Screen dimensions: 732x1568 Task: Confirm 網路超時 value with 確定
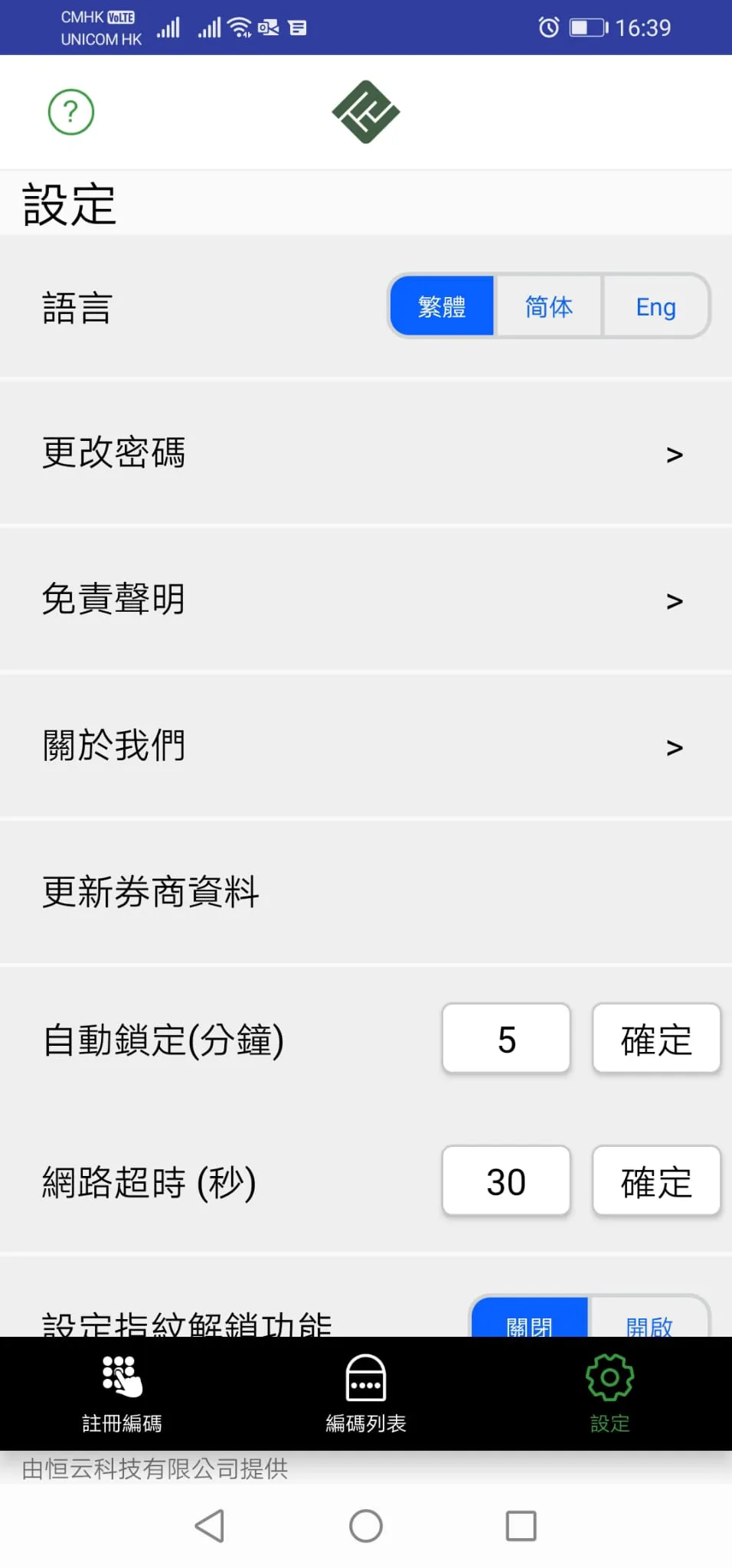[x=656, y=1181]
